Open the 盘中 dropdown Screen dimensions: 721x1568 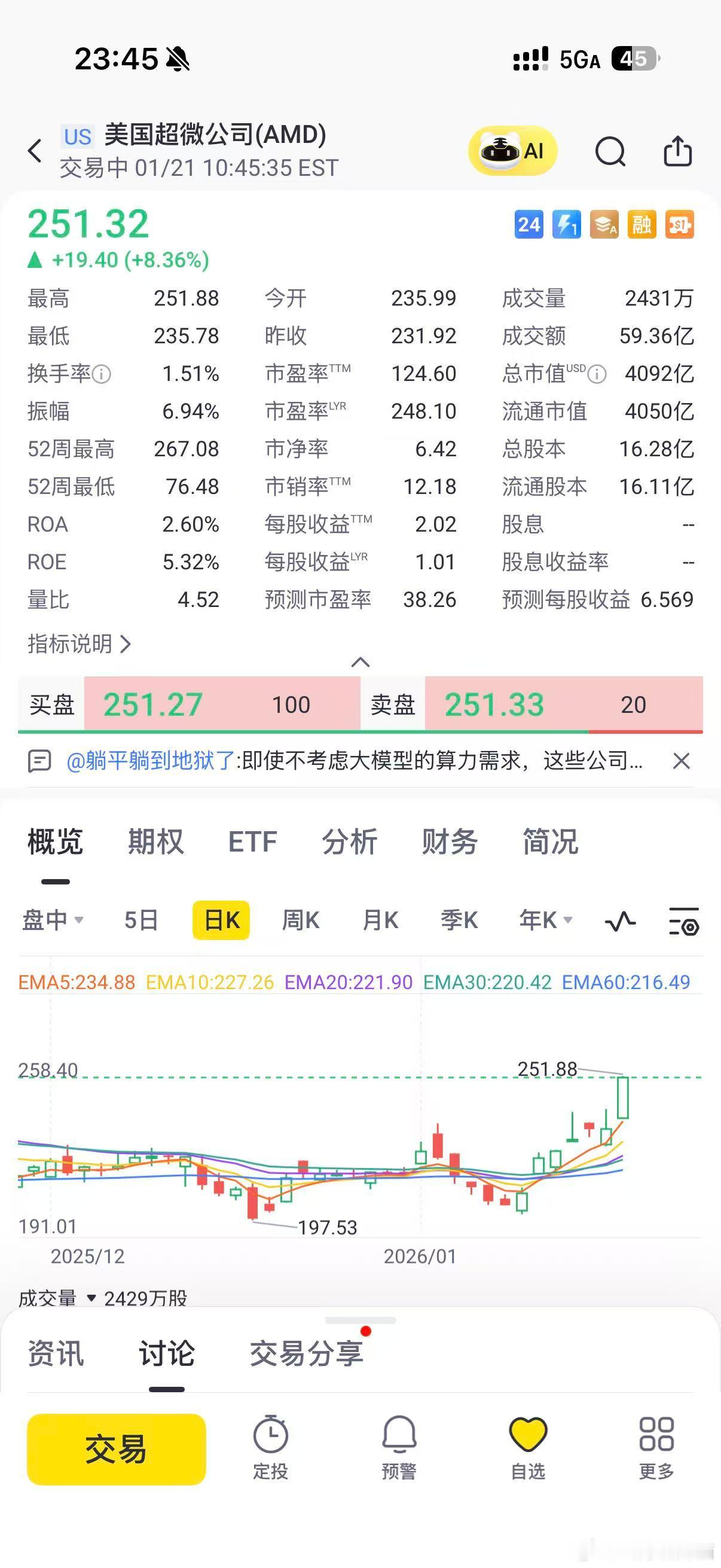pyautogui.click(x=54, y=920)
